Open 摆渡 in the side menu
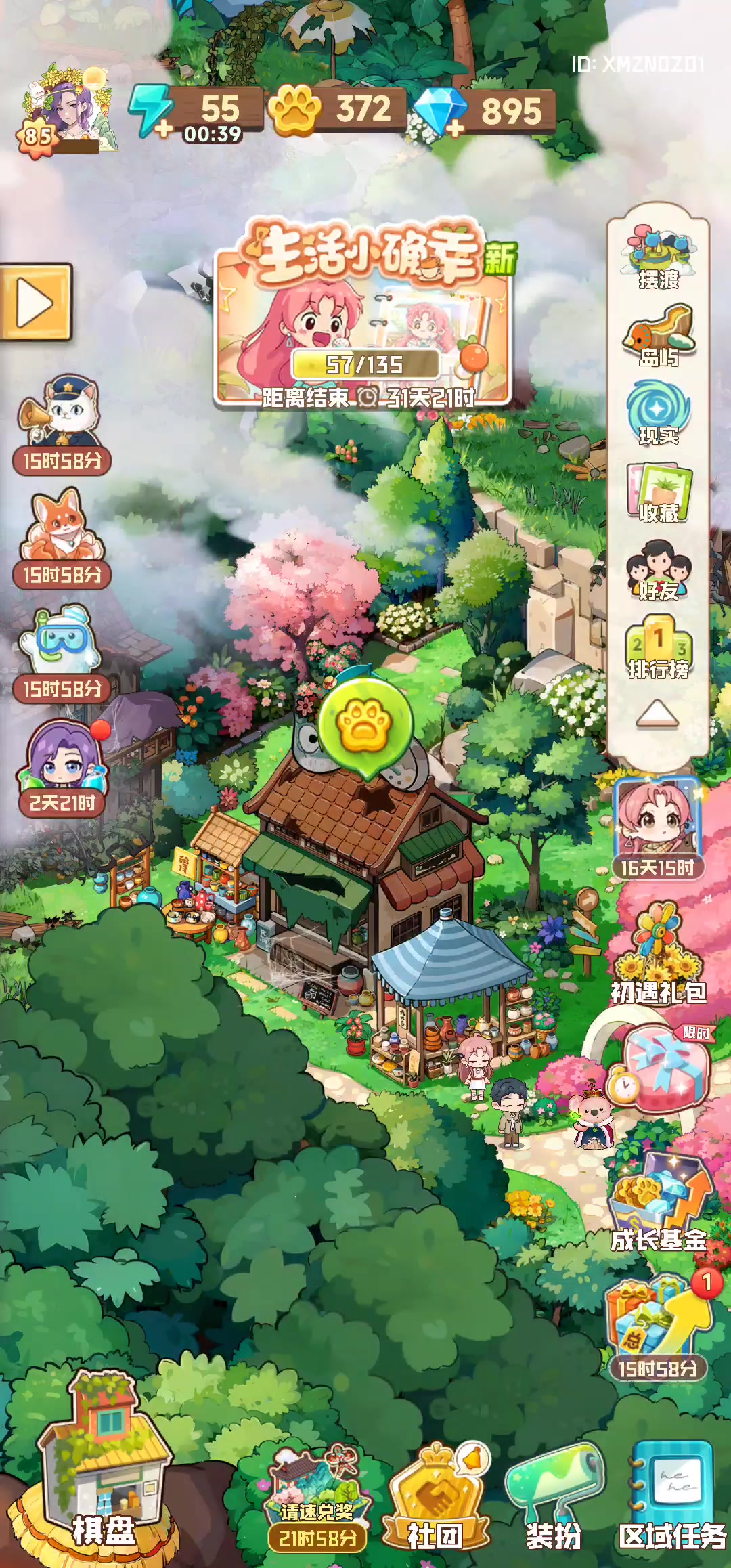This screenshot has height=1568, width=731. tap(658, 257)
